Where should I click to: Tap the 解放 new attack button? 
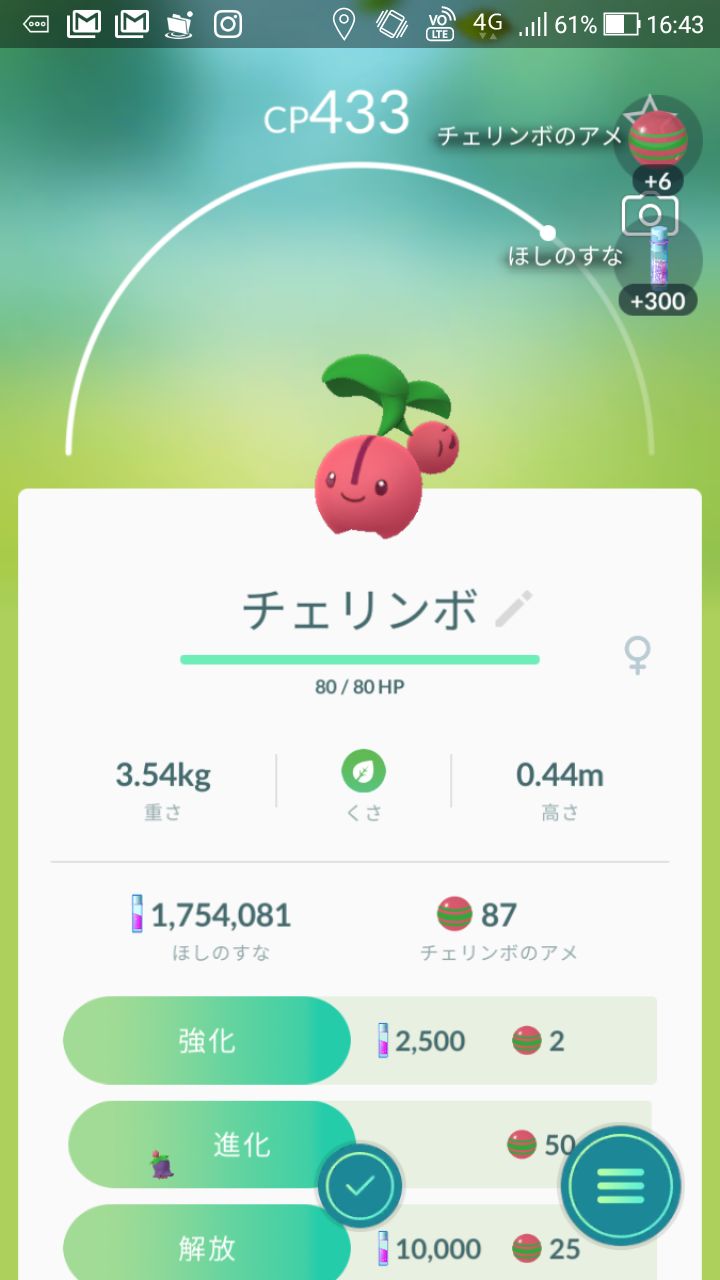click(207, 1247)
